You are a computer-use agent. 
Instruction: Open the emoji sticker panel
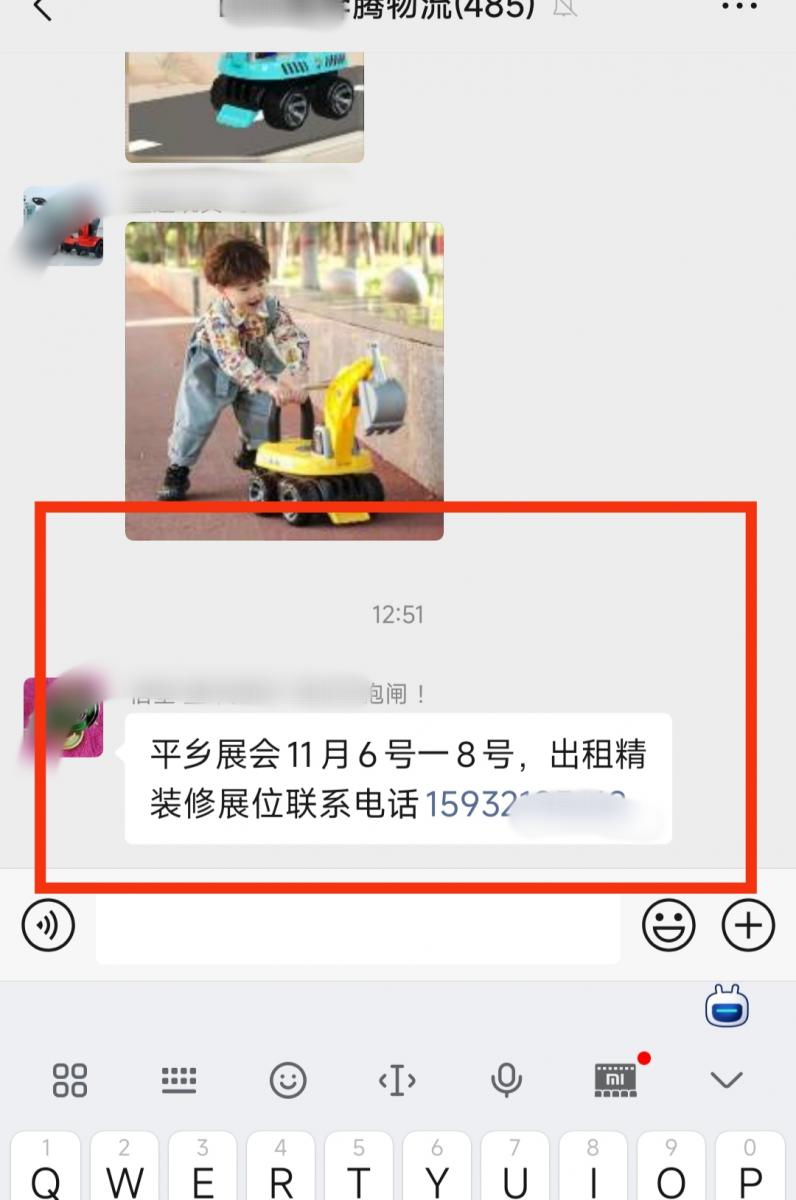coord(668,925)
